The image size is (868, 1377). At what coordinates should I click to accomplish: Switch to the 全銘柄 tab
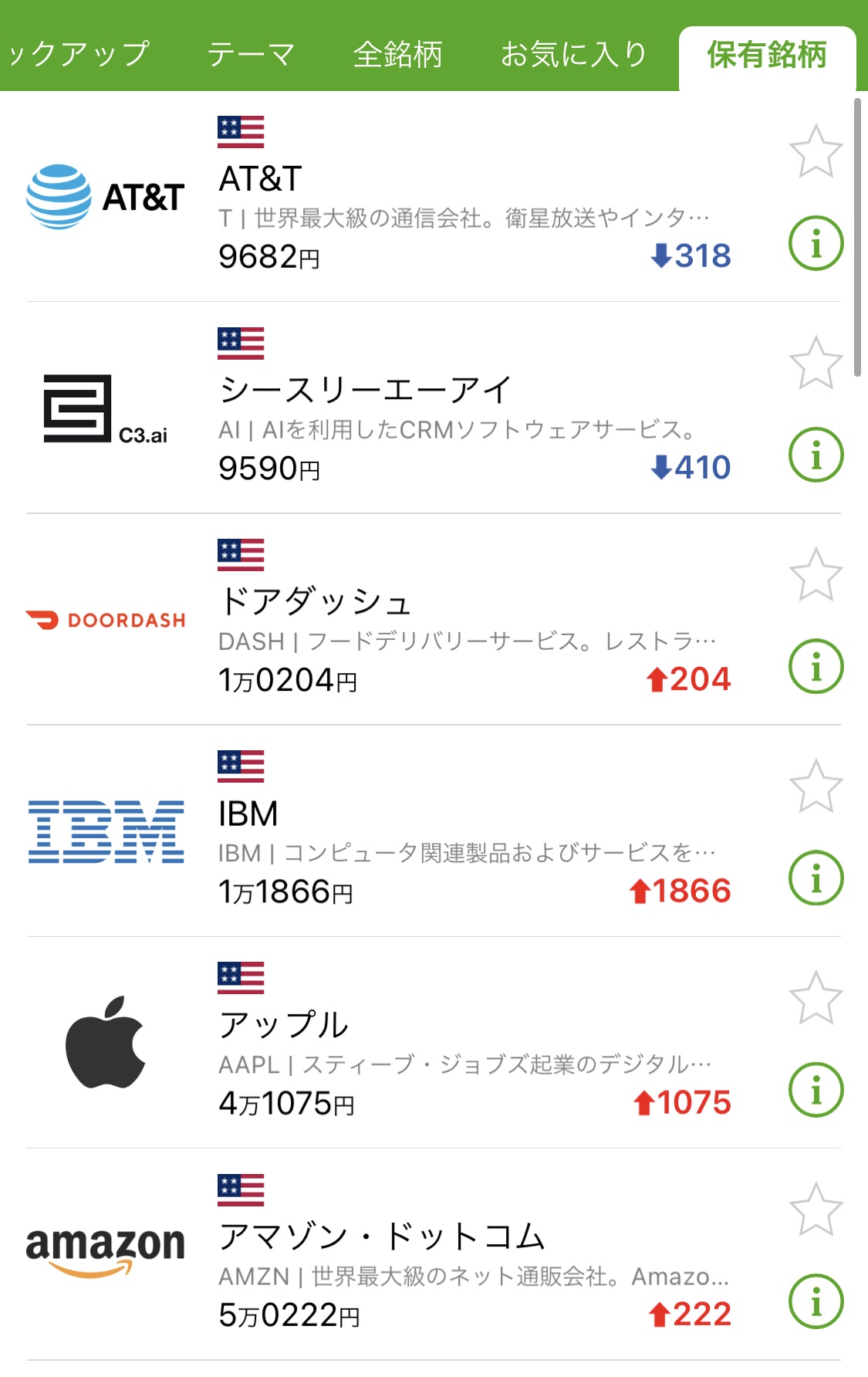pyautogui.click(x=397, y=55)
